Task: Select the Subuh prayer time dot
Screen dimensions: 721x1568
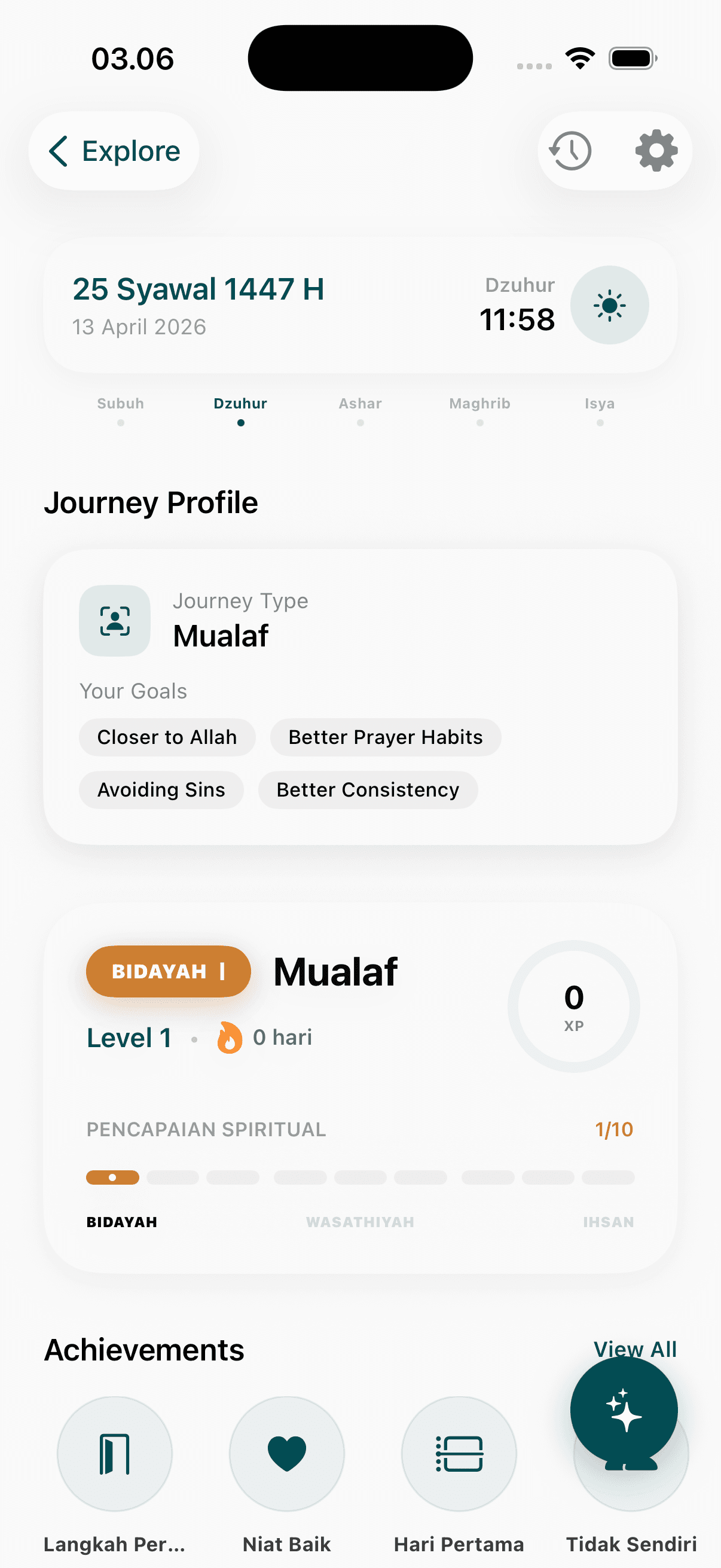Action: [x=120, y=422]
